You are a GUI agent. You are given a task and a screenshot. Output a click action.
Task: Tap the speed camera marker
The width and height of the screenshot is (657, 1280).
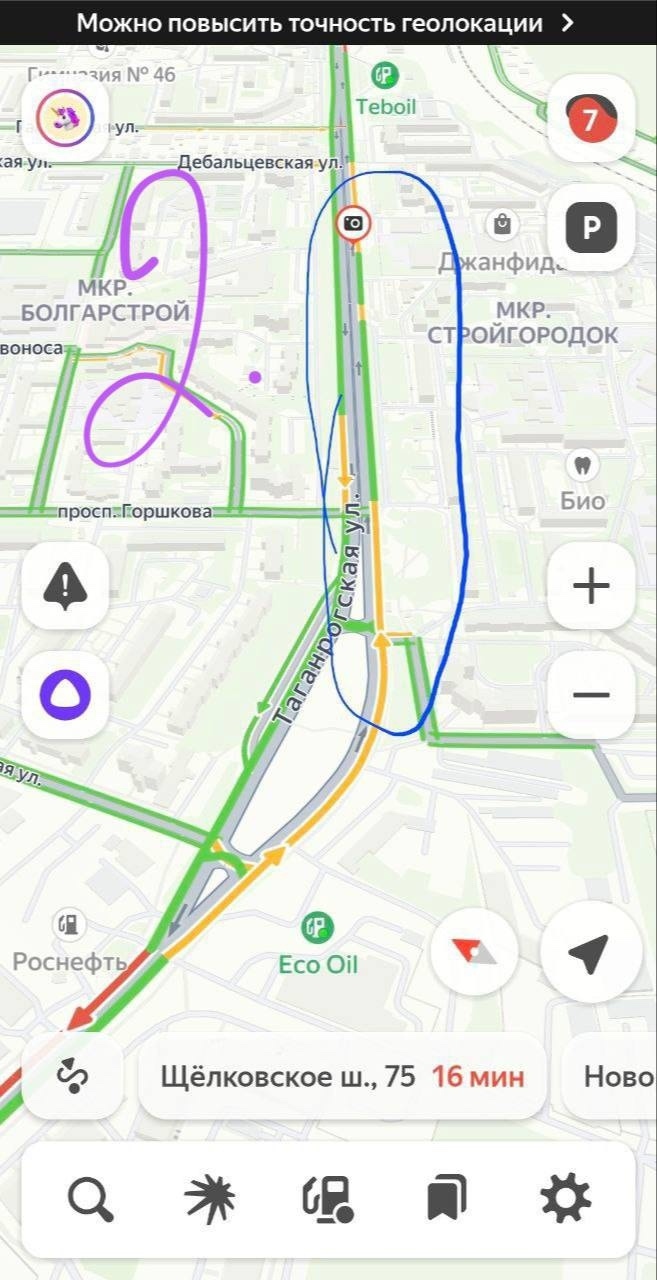[x=352, y=223]
